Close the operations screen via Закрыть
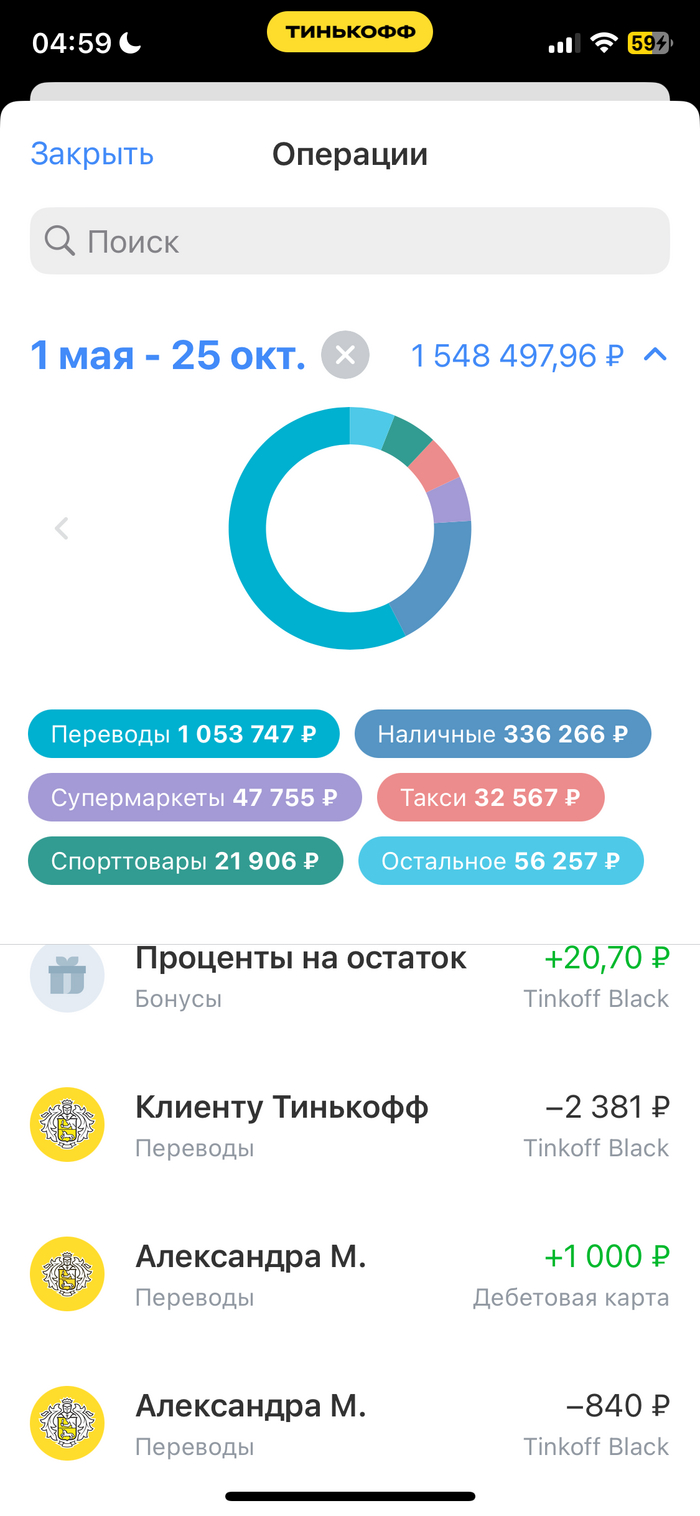Viewport: 700px width, 1516px height. (92, 155)
